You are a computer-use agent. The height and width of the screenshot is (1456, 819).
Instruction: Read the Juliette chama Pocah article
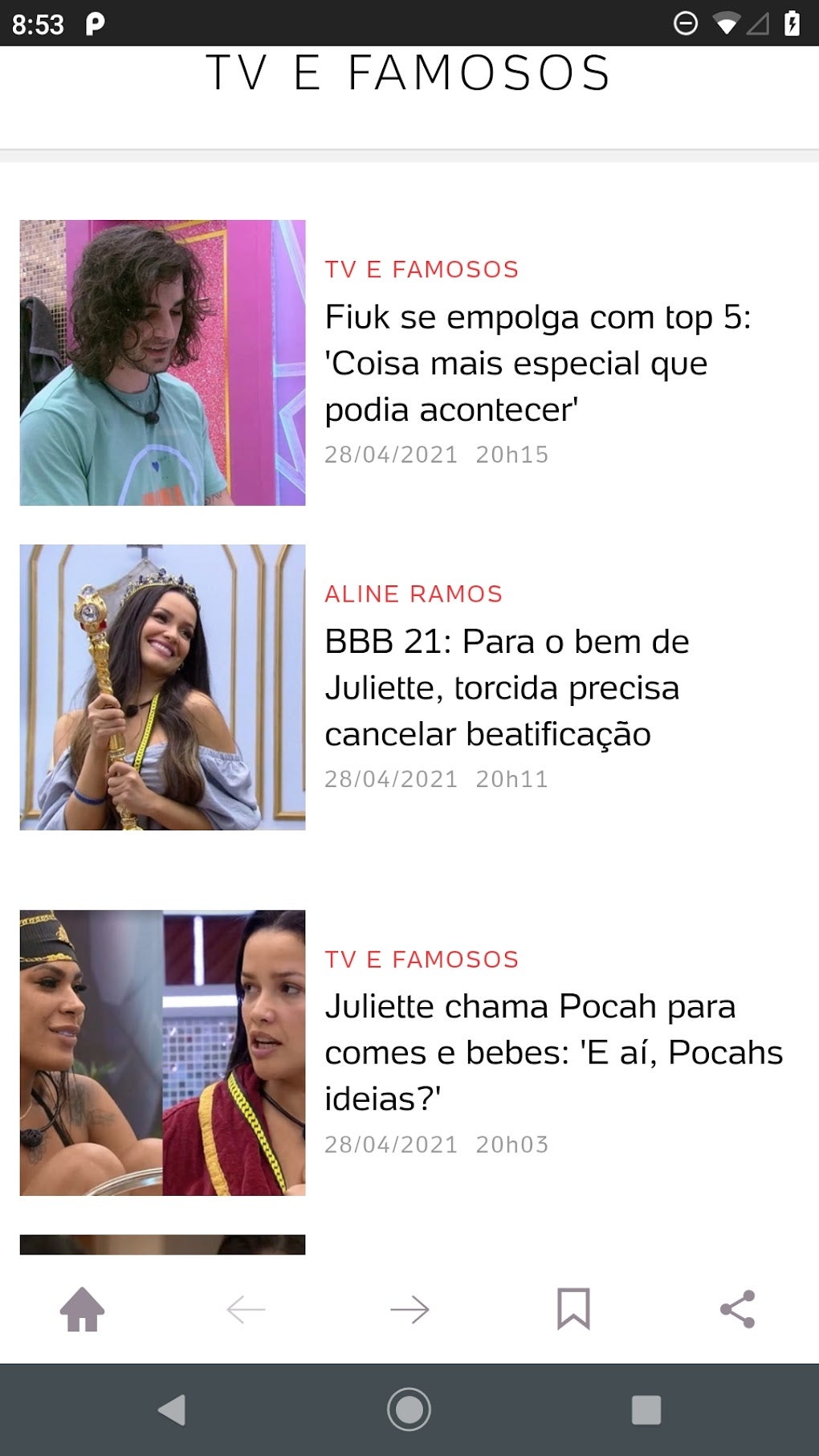tap(552, 1052)
